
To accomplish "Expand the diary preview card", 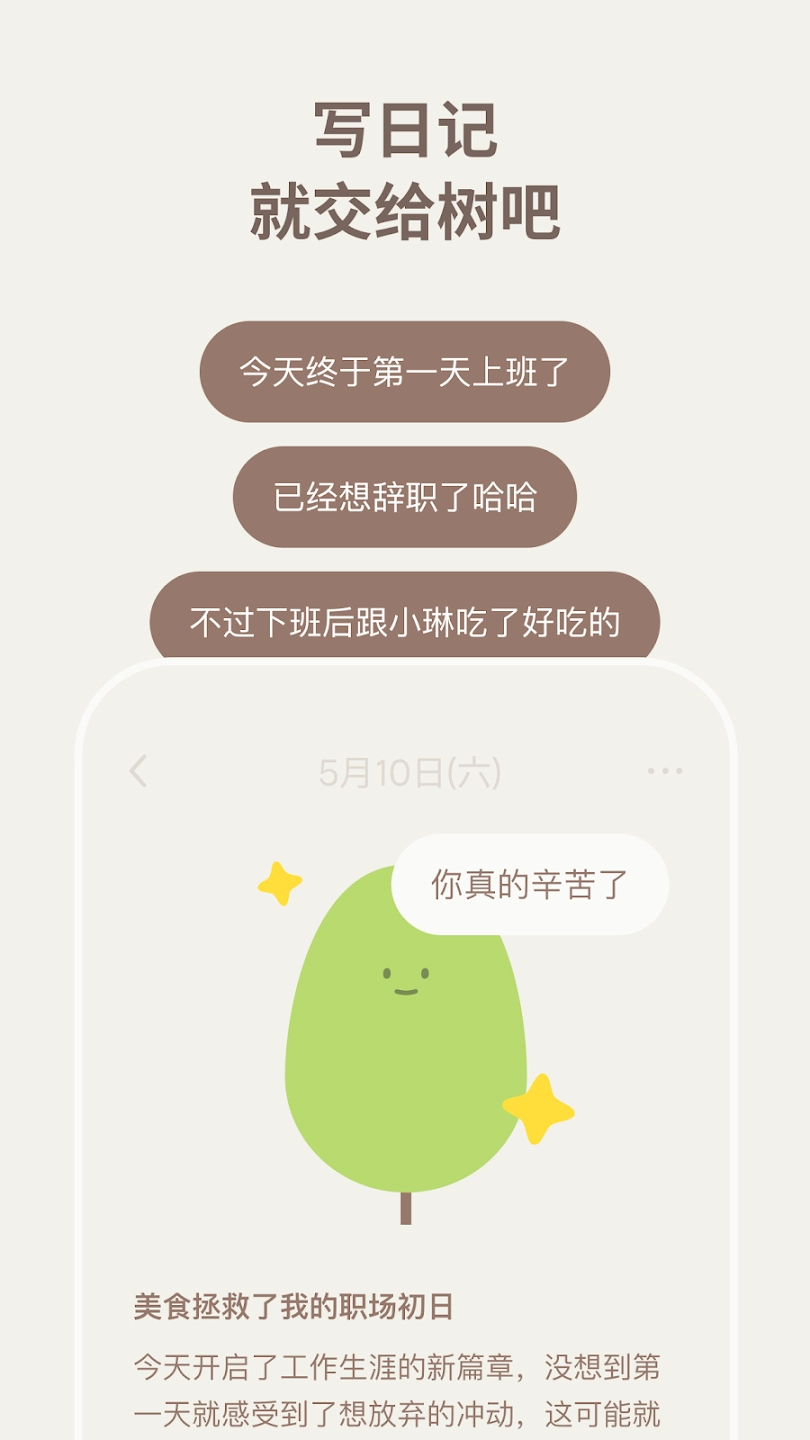I will click(405, 1050).
